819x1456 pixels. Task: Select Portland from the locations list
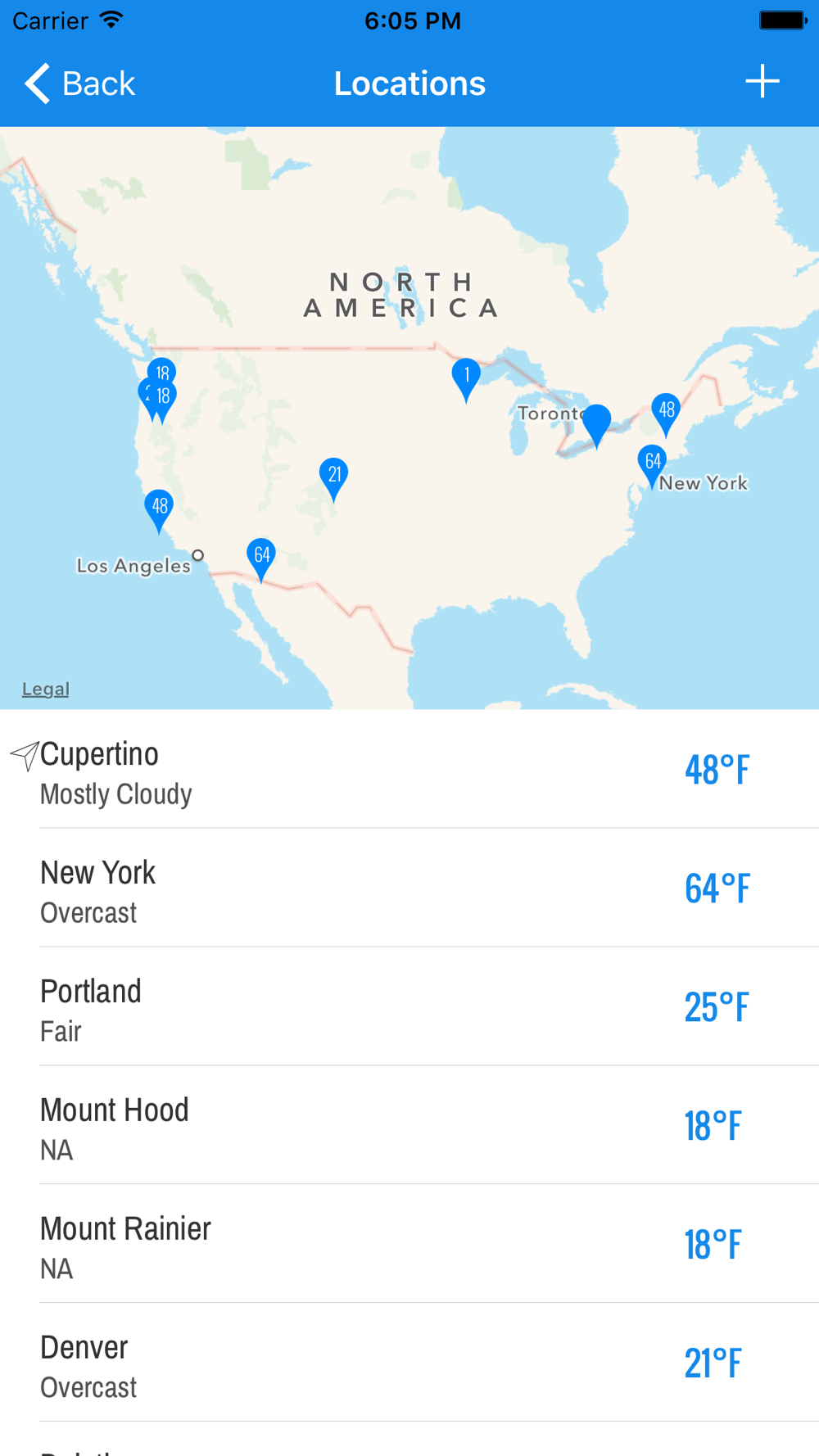click(x=409, y=1006)
